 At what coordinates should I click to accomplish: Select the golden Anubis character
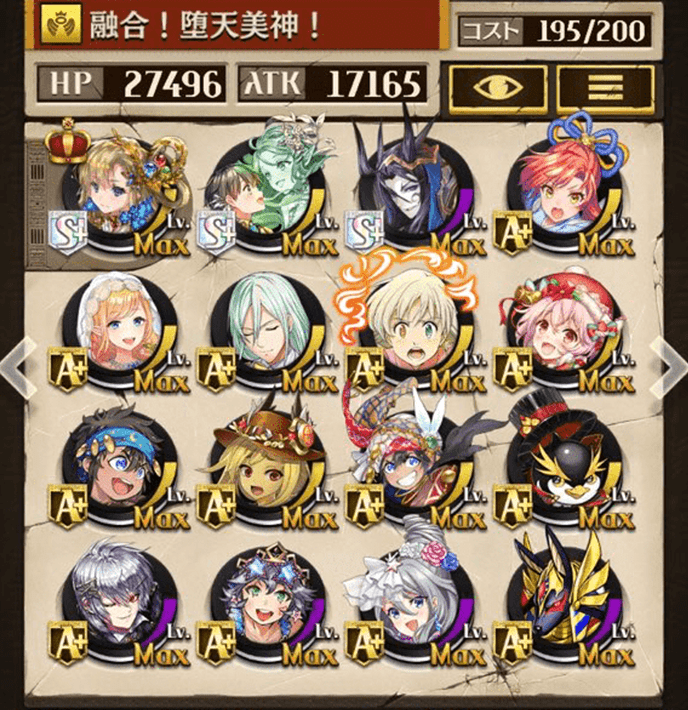(561, 602)
